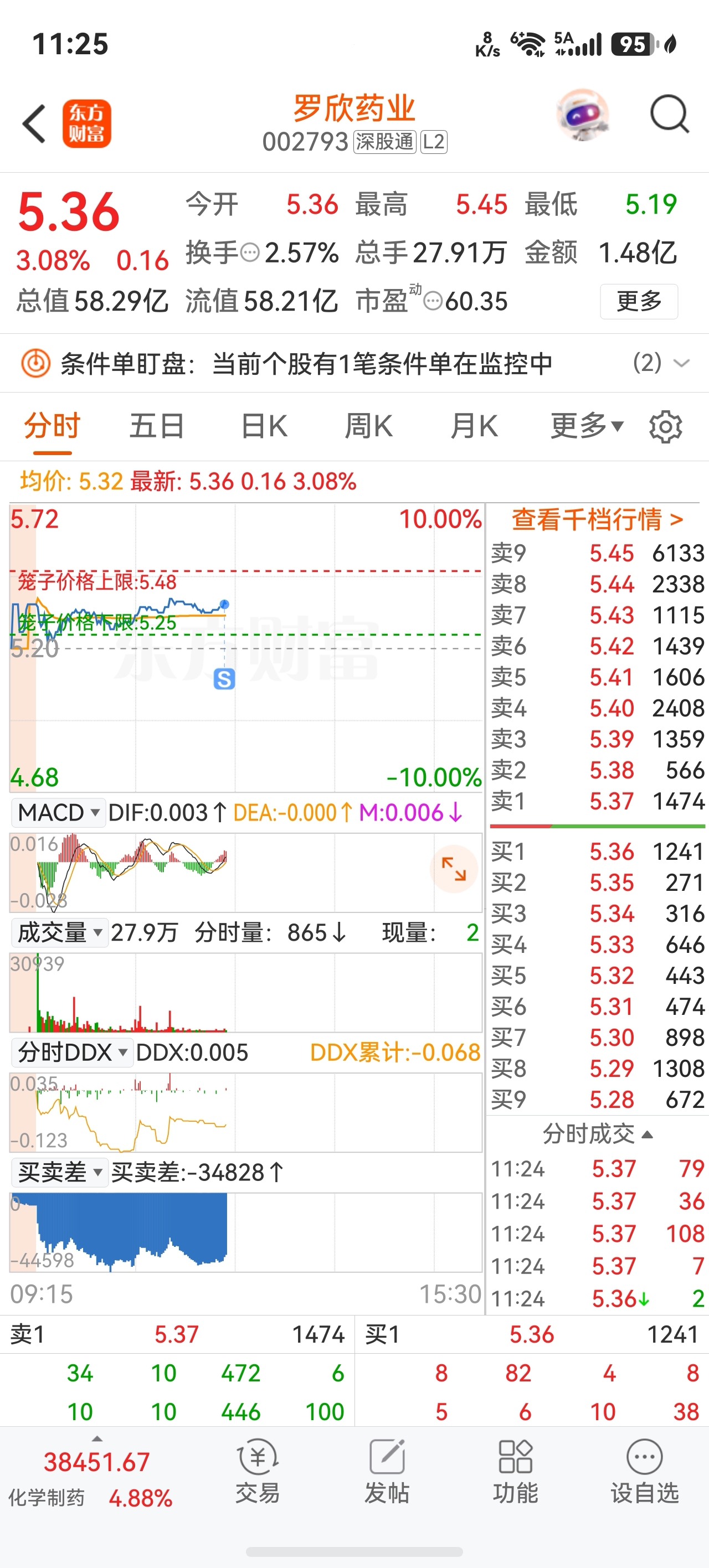Open the search magnifier icon
Screen dimensions: 709x1568
click(x=670, y=115)
